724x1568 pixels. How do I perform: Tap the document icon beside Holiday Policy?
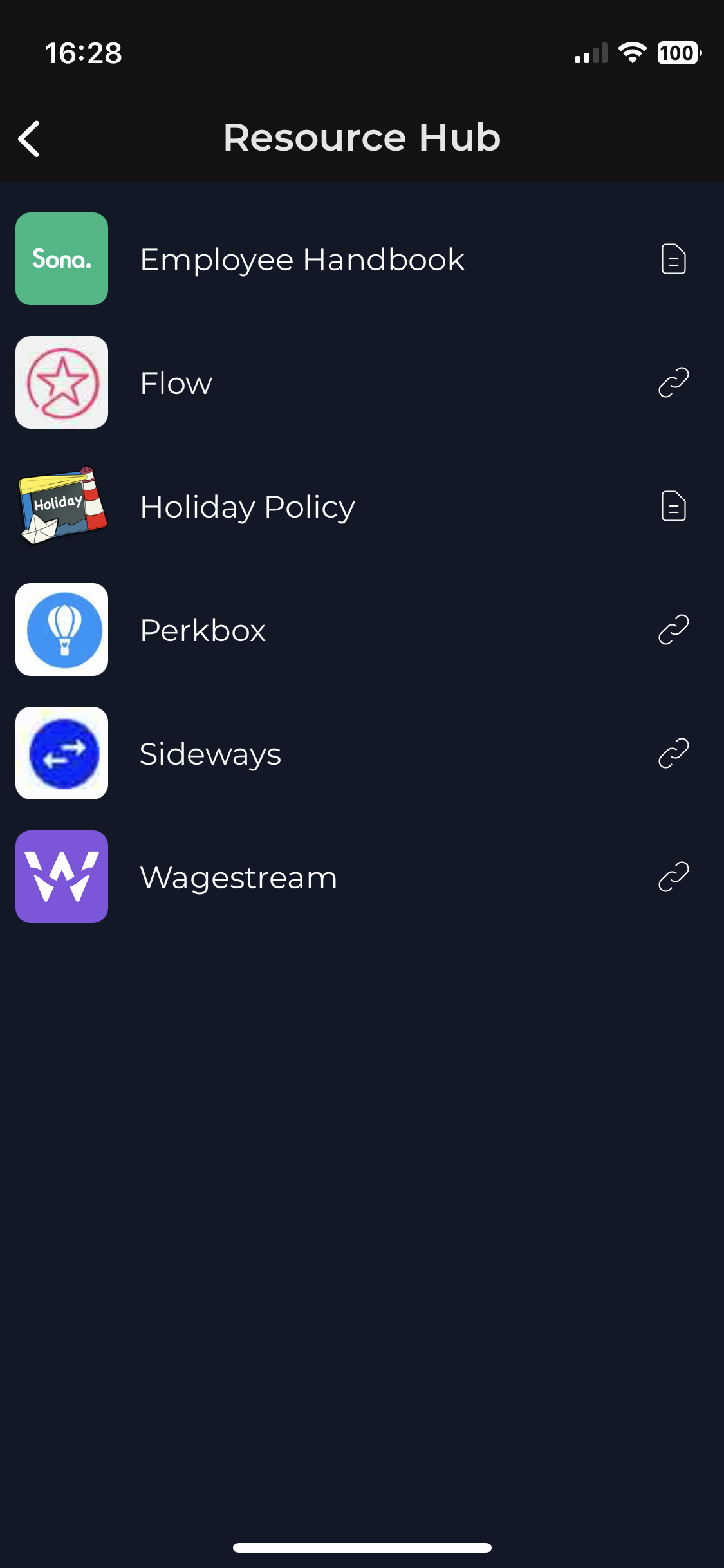coord(673,505)
